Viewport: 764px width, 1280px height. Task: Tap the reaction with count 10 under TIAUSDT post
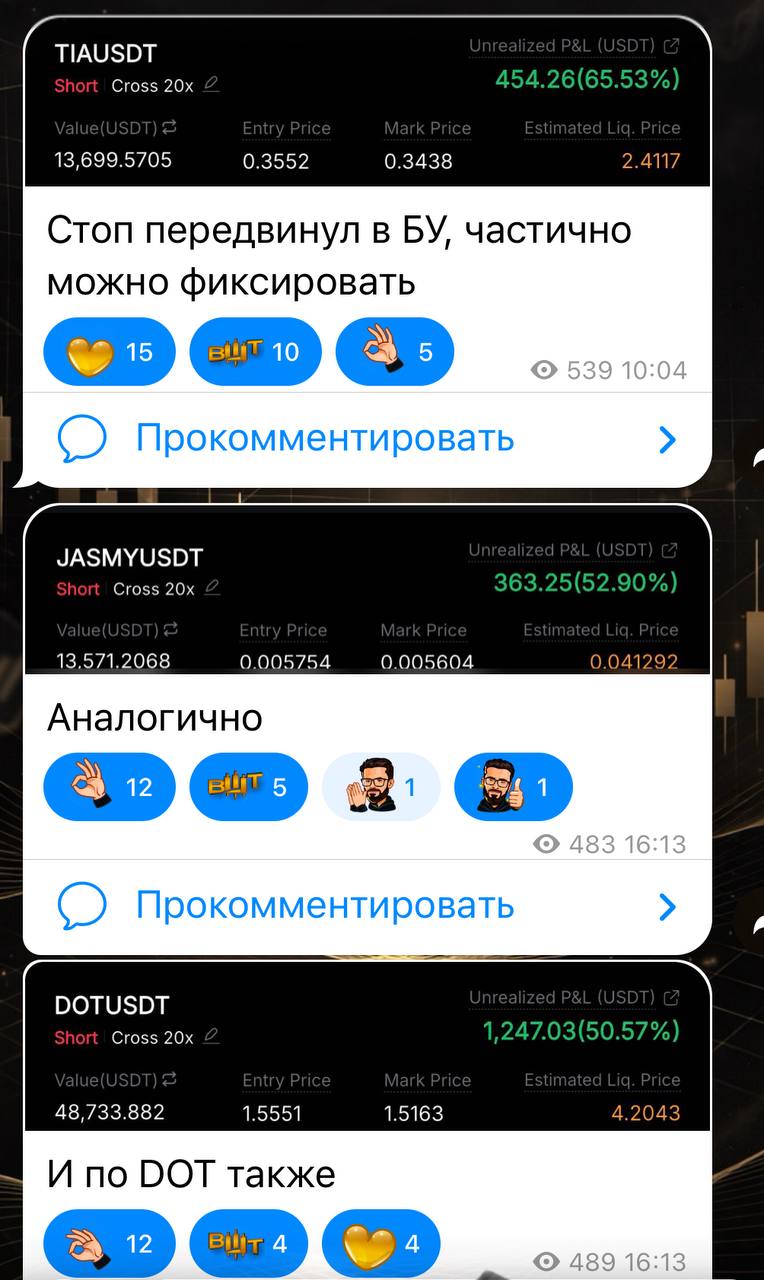255,352
